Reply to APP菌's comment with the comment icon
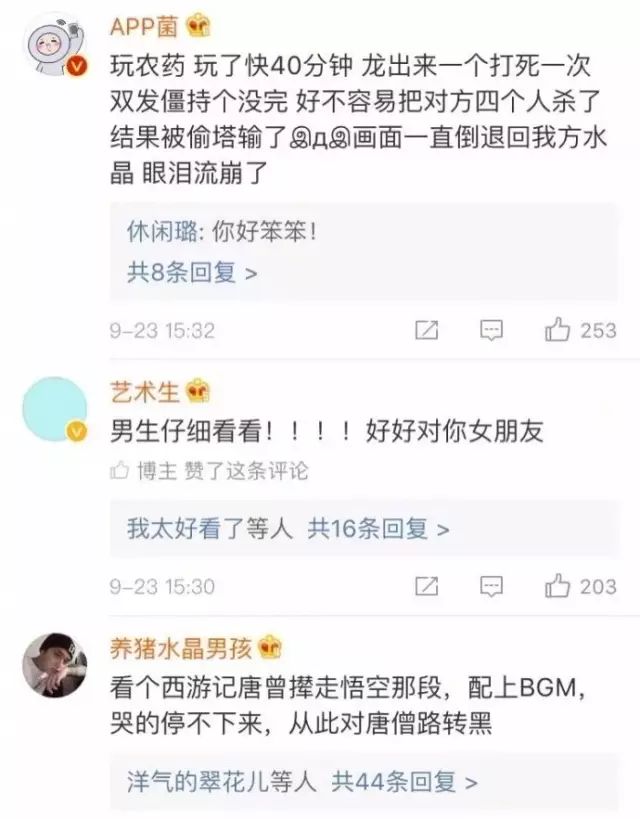The height and width of the screenshot is (819, 640). coord(490,330)
